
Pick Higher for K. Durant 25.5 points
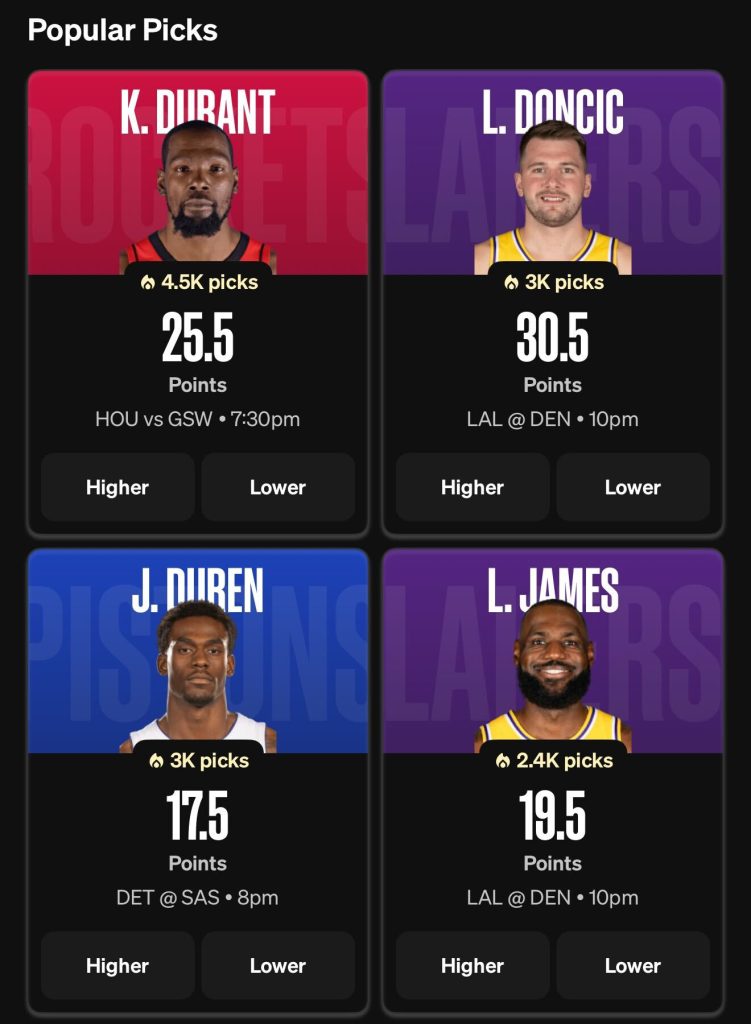tap(118, 487)
